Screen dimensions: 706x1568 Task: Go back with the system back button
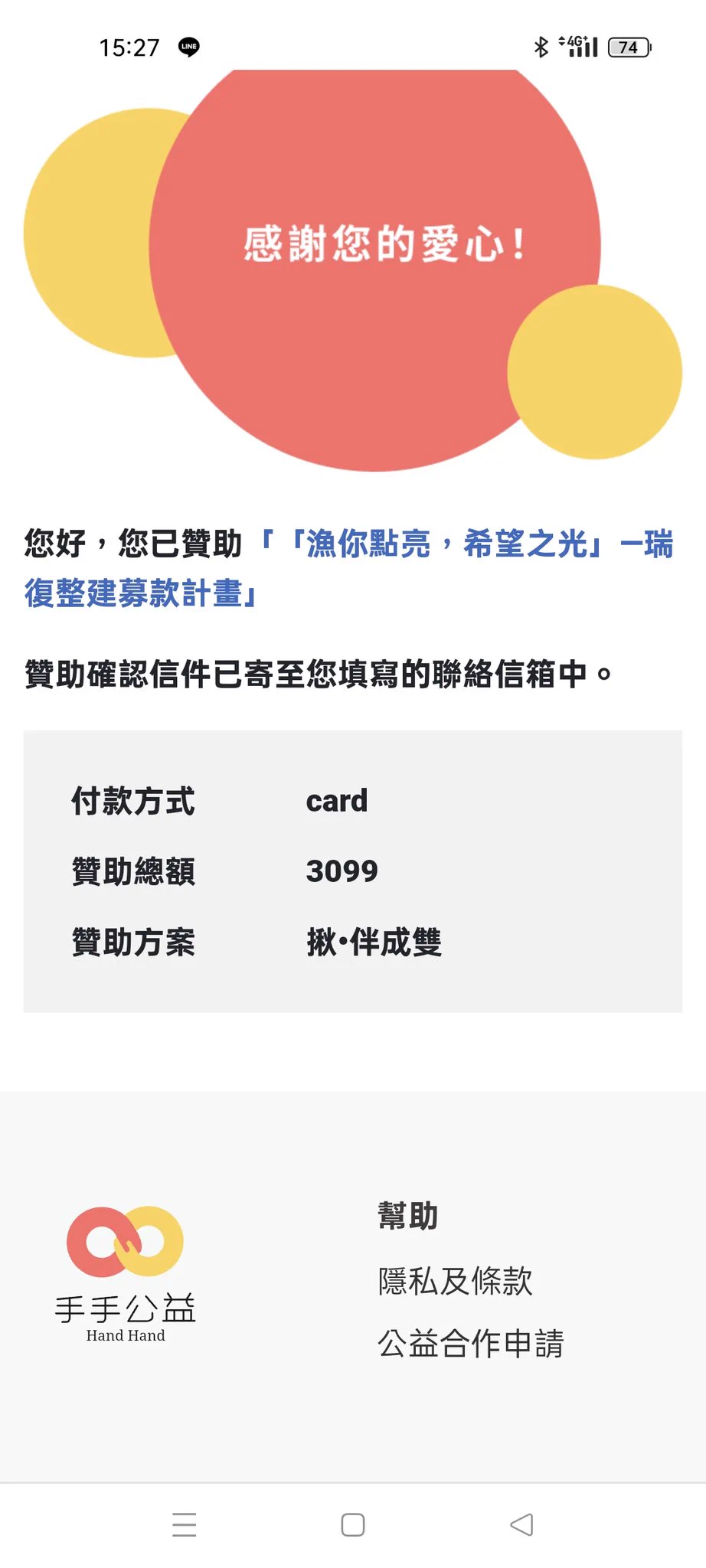521,1524
